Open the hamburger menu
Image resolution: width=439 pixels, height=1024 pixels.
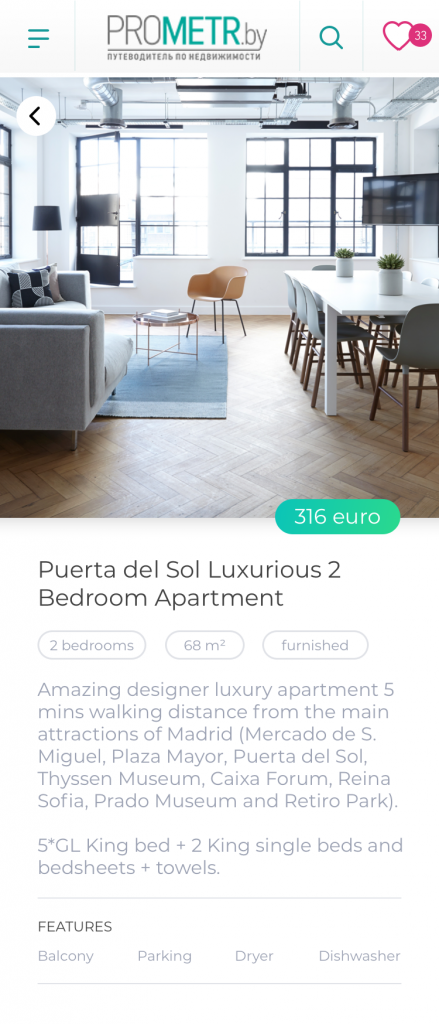pos(38,37)
